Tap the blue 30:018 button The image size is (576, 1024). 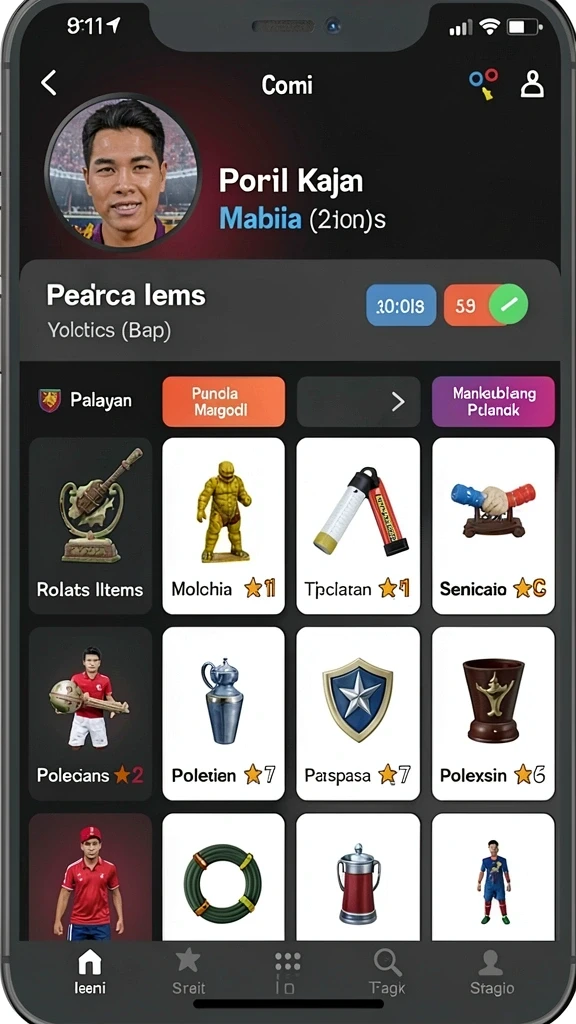pos(401,305)
